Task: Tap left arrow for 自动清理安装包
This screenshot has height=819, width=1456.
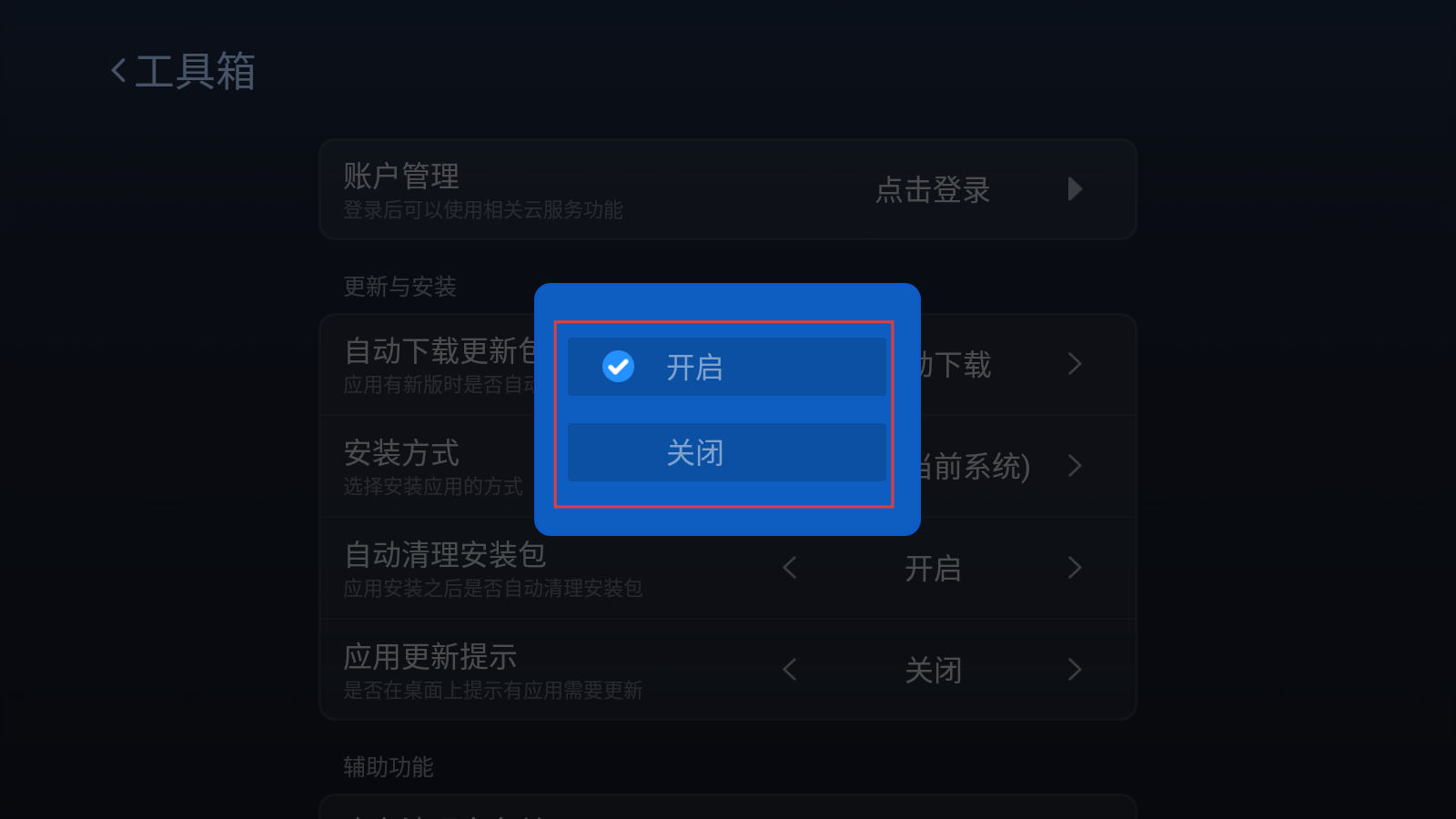Action: 789,568
